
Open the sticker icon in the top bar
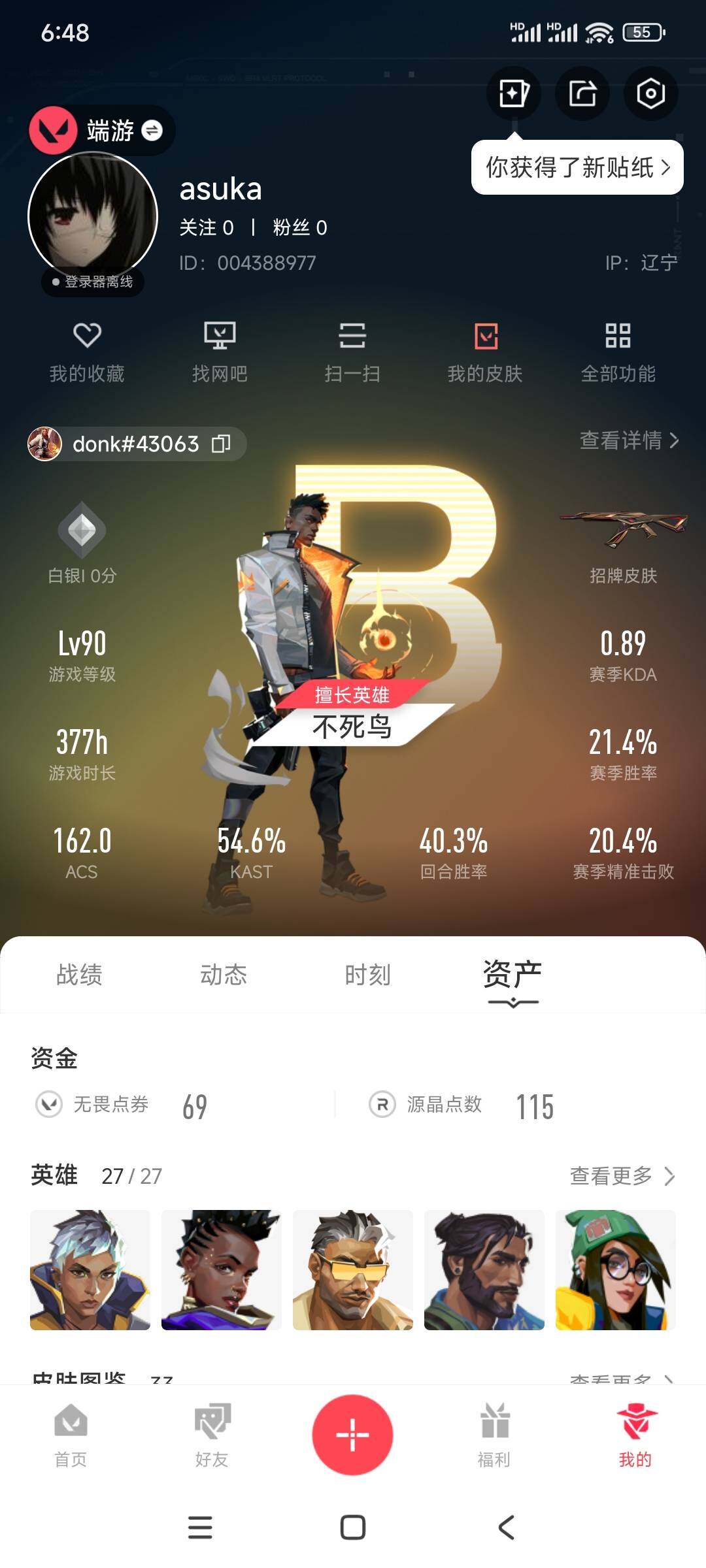click(x=514, y=93)
